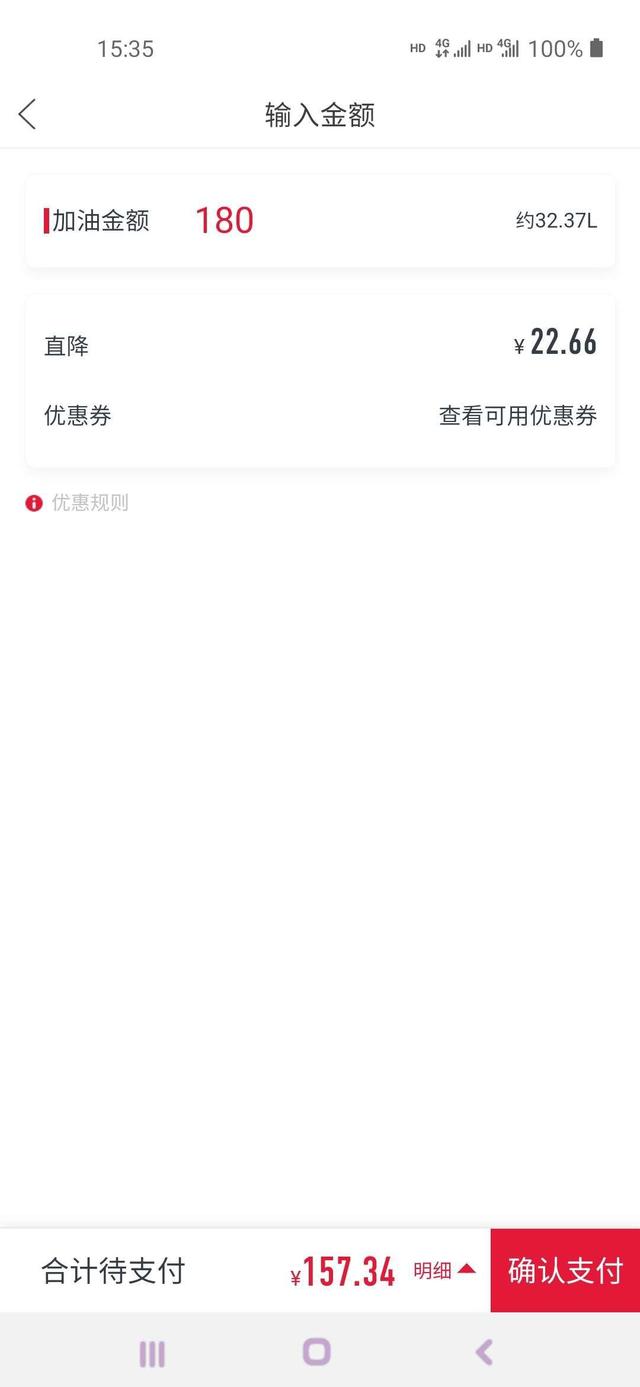
Task: Edit the 加油金额 amount field
Action: pyautogui.click(x=225, y=220)
